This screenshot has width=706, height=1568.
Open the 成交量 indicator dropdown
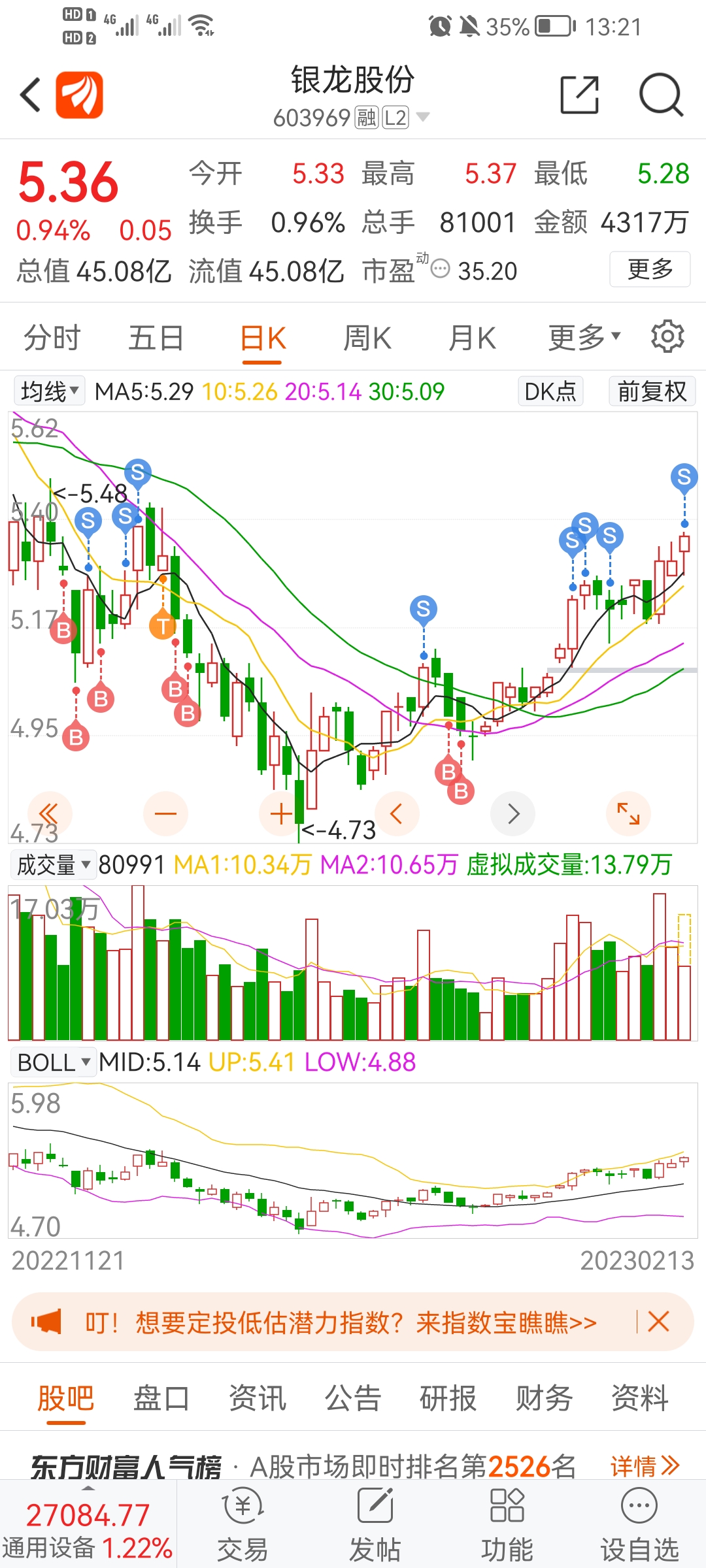[52, 865]
